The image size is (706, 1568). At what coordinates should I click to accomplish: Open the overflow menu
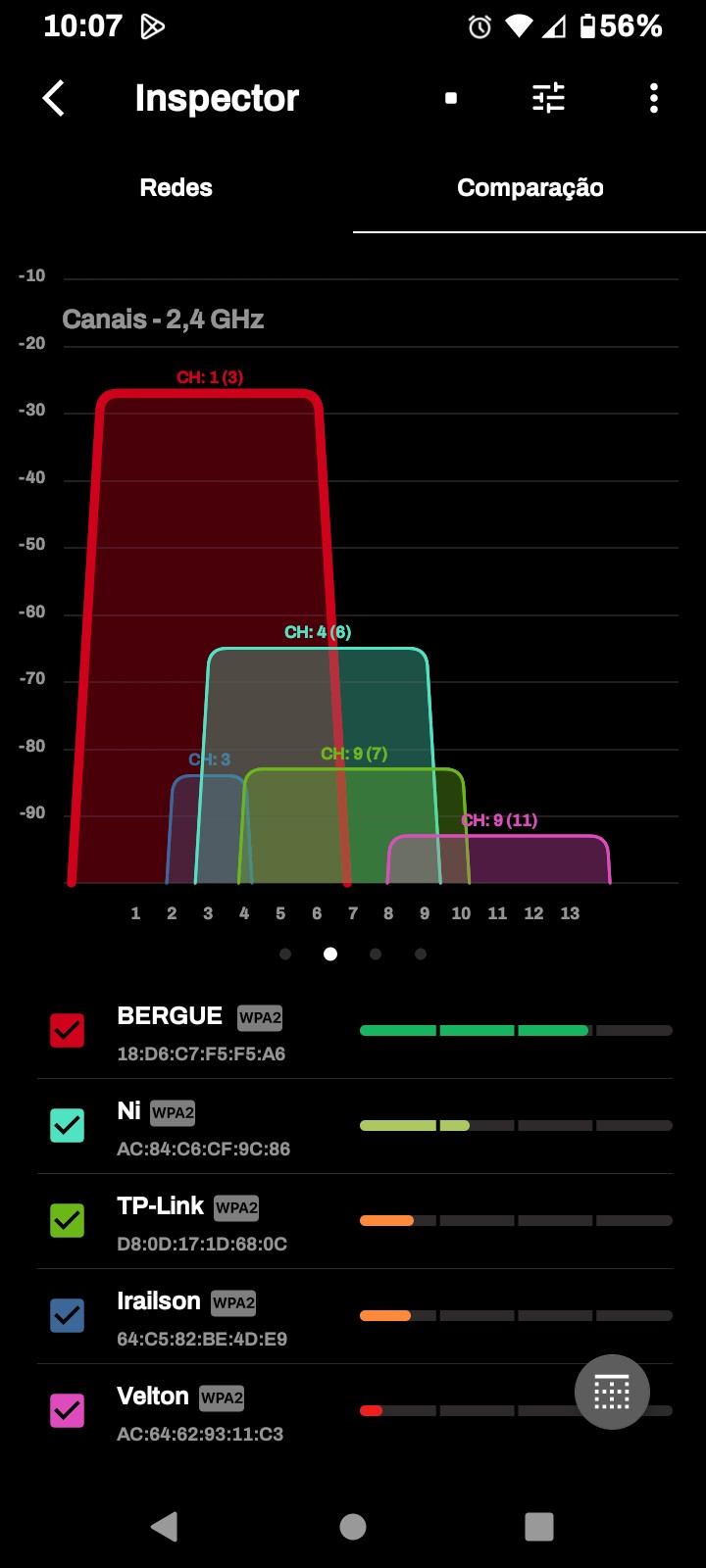coord(654,98)
